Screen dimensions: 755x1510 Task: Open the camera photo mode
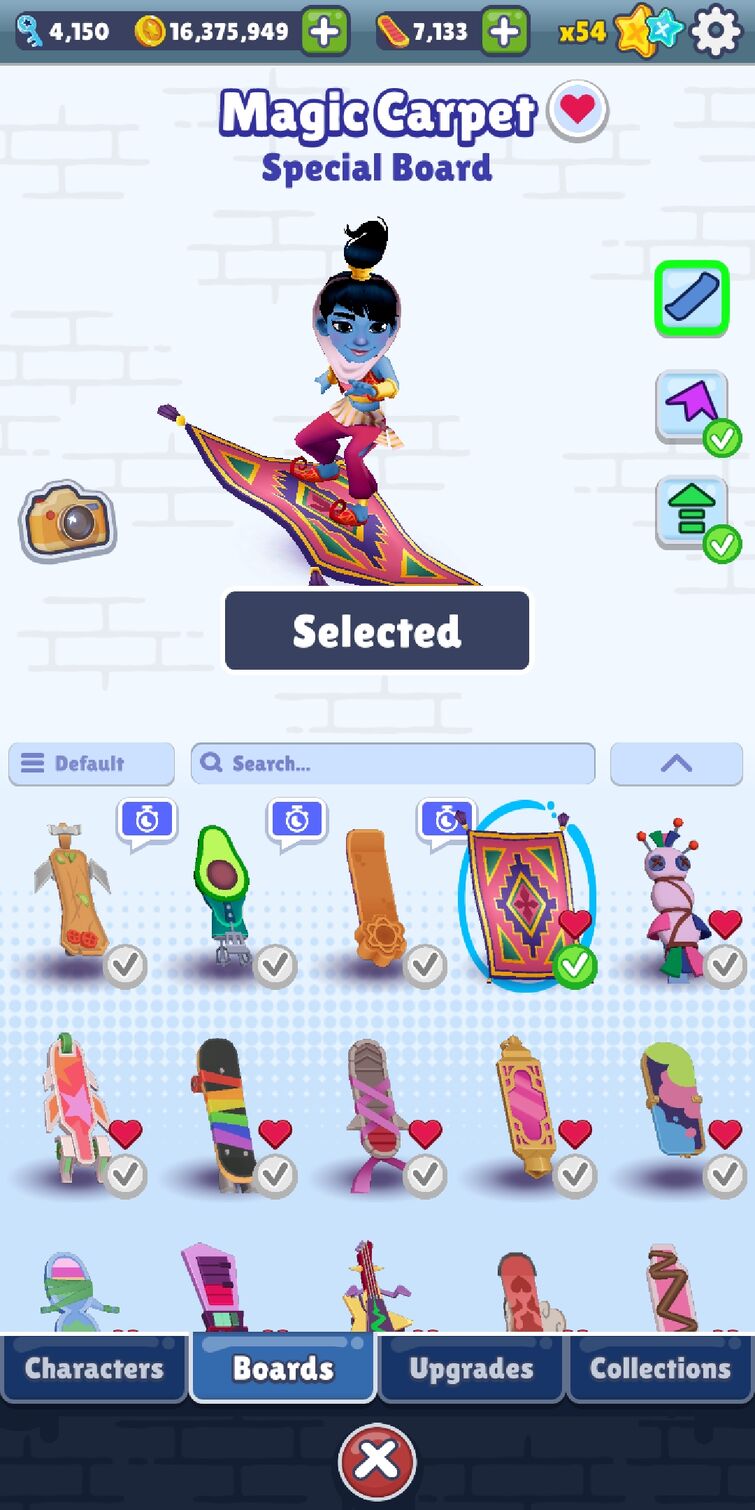(67, 520)
